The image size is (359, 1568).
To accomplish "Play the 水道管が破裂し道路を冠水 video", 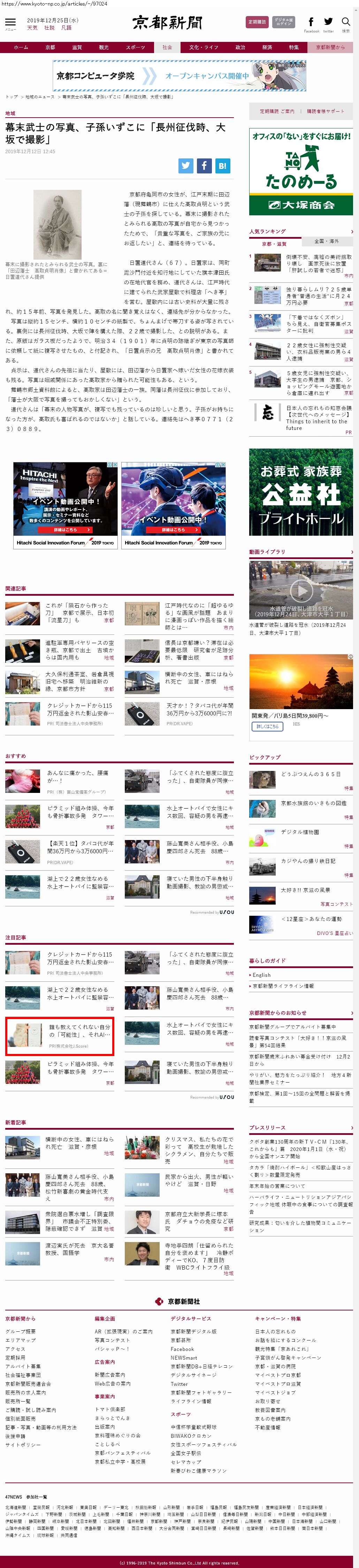I will pos(301,589).
